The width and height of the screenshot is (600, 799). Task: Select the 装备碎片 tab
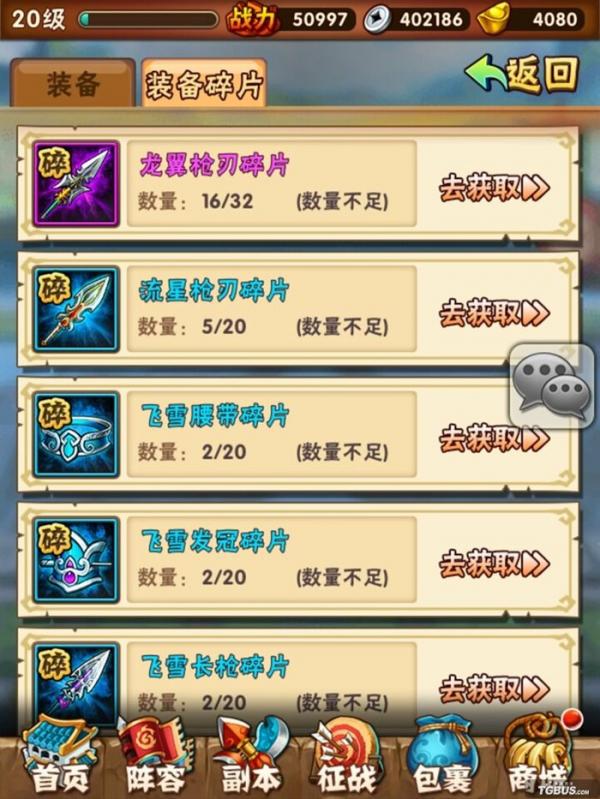(204, 84)
